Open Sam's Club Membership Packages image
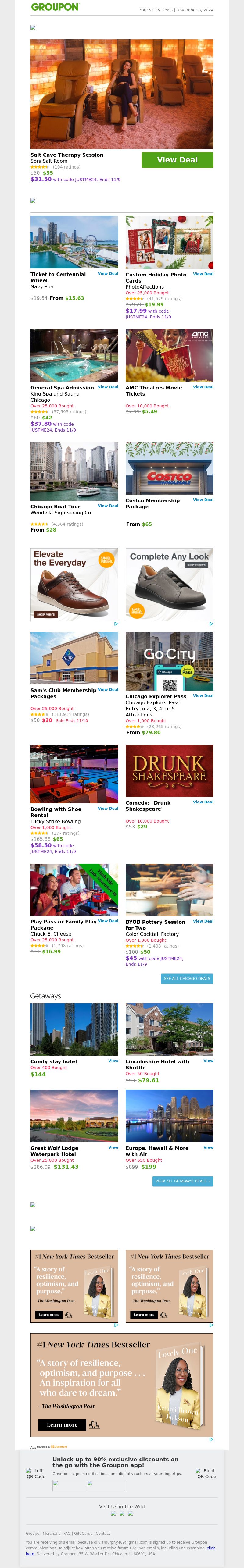 pos(74,658)
